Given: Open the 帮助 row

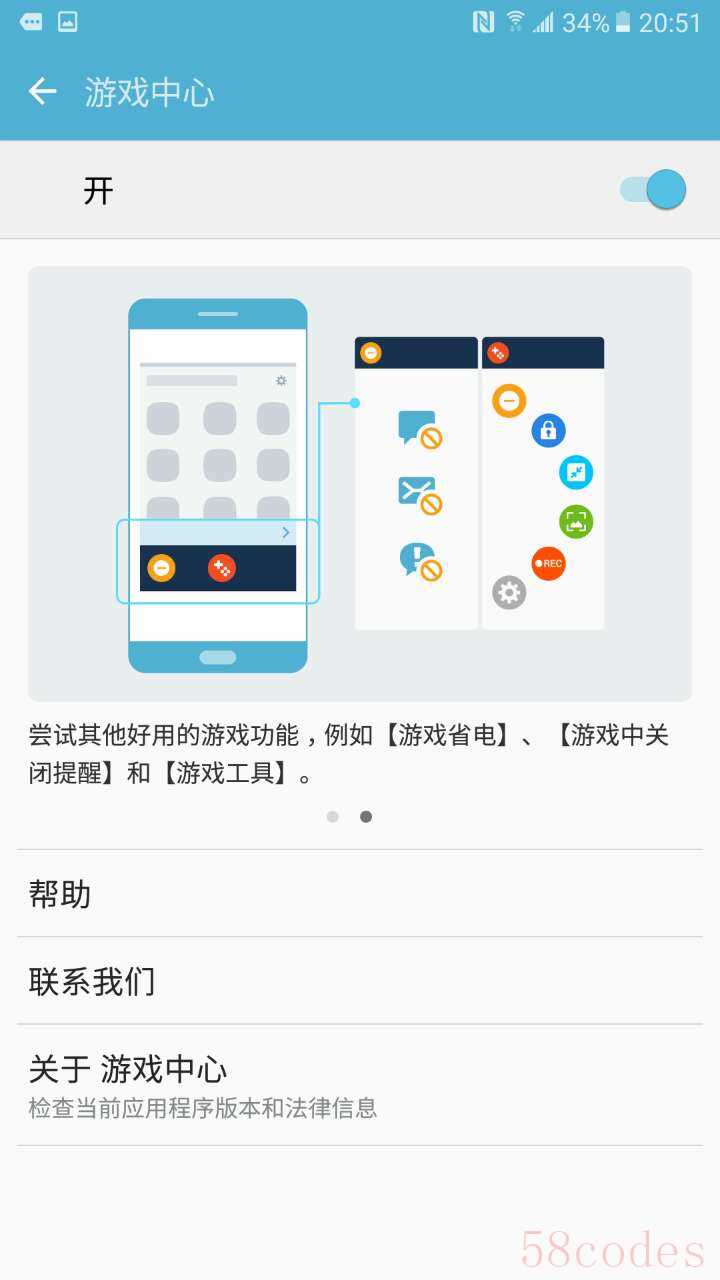Looking at the screenshot, I should pos(360,893).
